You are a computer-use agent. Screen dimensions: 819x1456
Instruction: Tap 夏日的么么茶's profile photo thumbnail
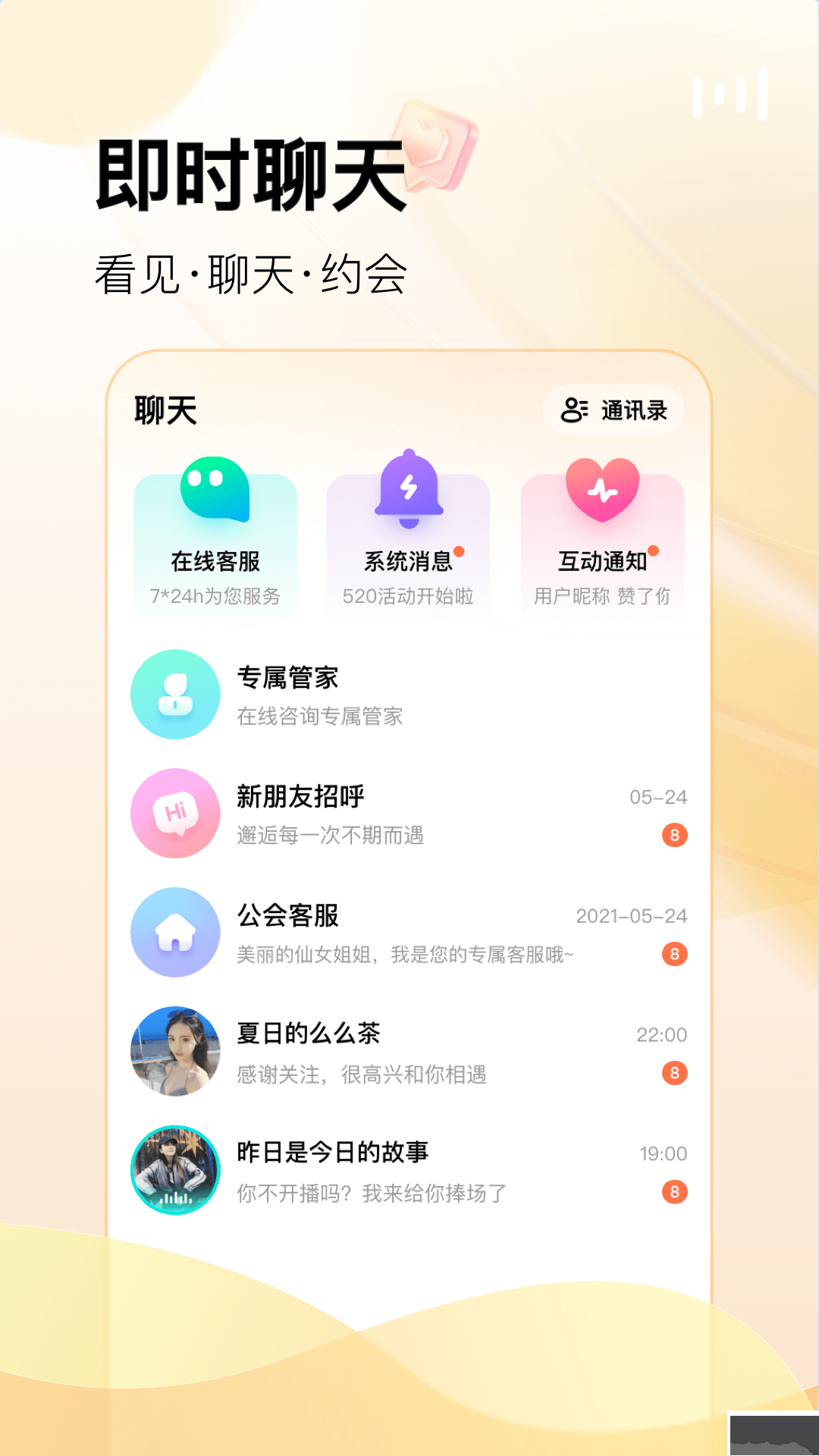point(175,1053)
